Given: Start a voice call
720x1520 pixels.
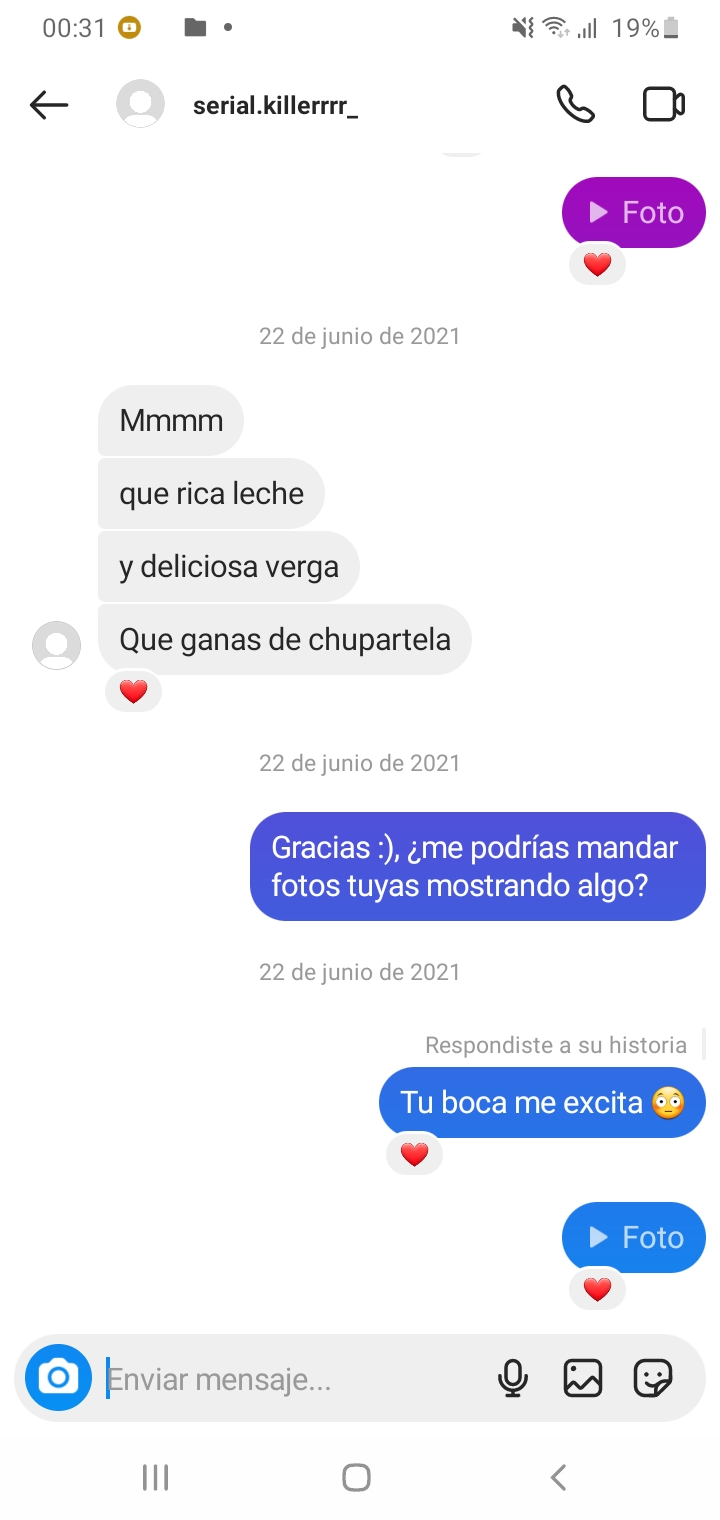Looking at the screenshot, I should coord(575,104).
